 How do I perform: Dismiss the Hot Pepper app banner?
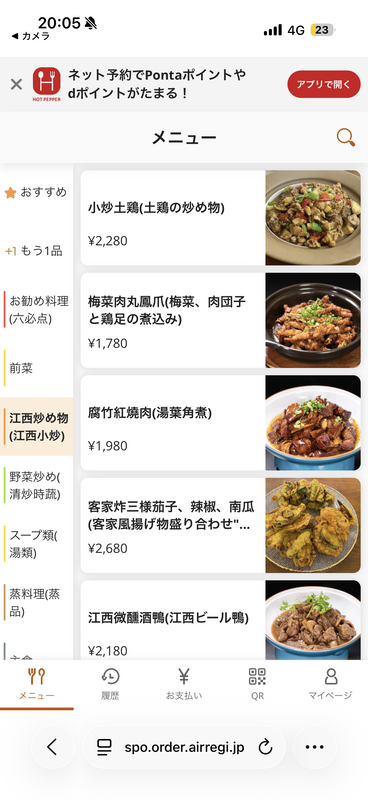coord(16,84)
